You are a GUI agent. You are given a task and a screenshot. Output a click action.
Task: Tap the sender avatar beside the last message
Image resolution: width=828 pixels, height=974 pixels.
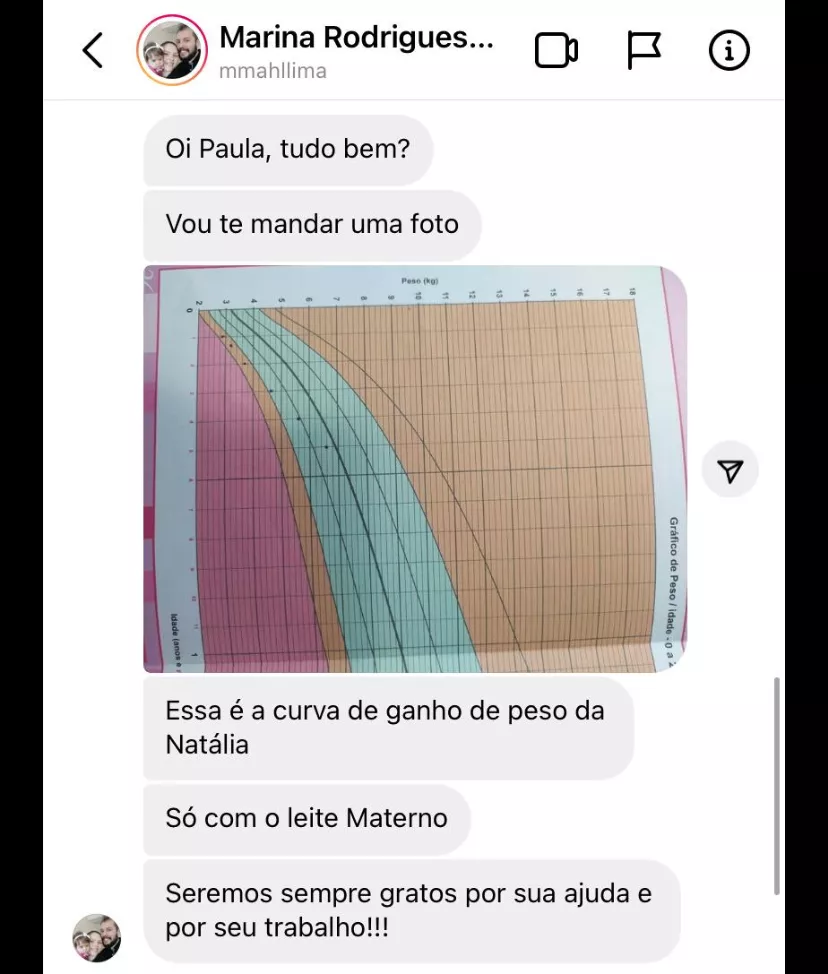(97, 937)
